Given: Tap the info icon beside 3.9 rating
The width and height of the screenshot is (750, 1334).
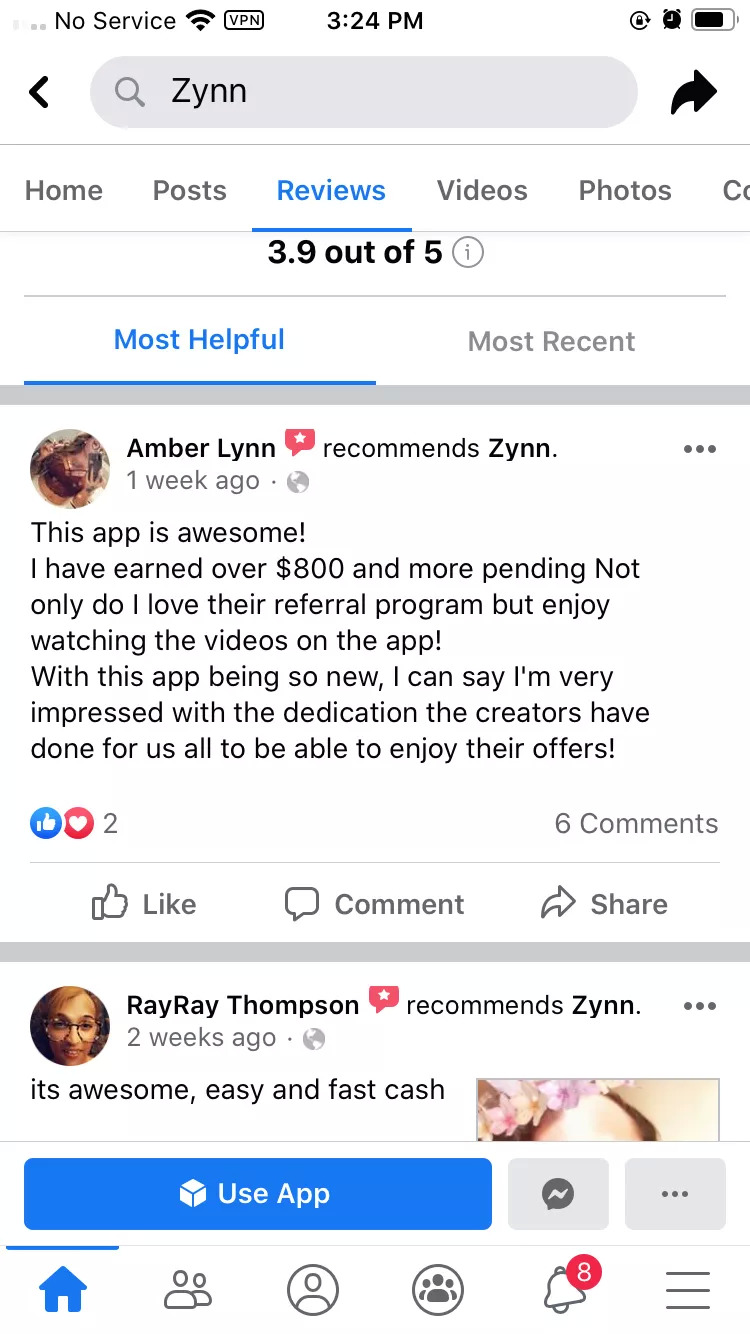Looking at the screenshot, I should (467, 252).
